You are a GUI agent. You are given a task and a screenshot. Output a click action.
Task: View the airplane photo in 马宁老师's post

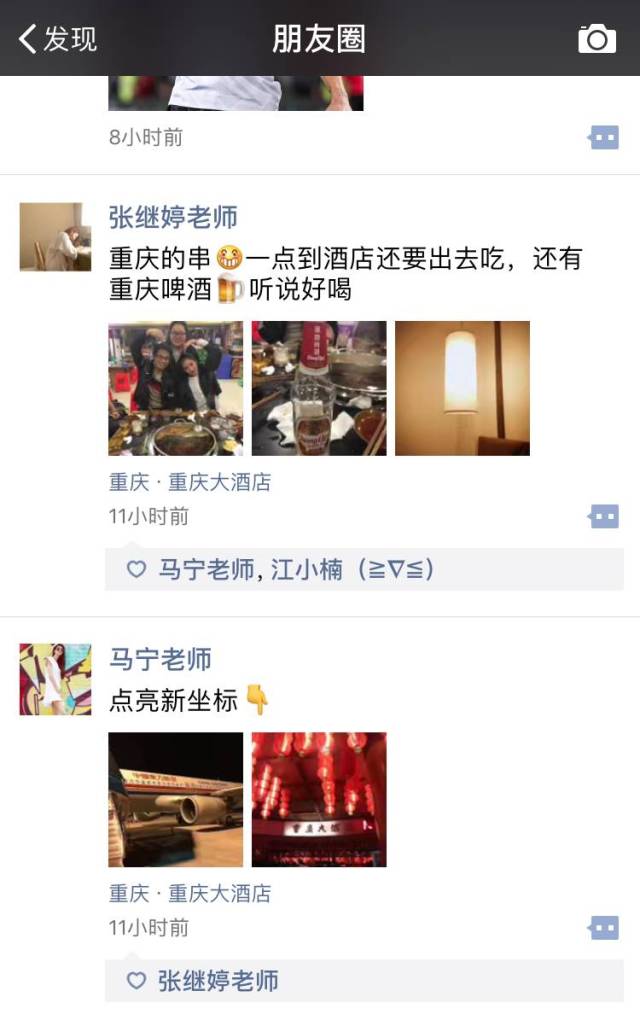(x=175, y=799)
